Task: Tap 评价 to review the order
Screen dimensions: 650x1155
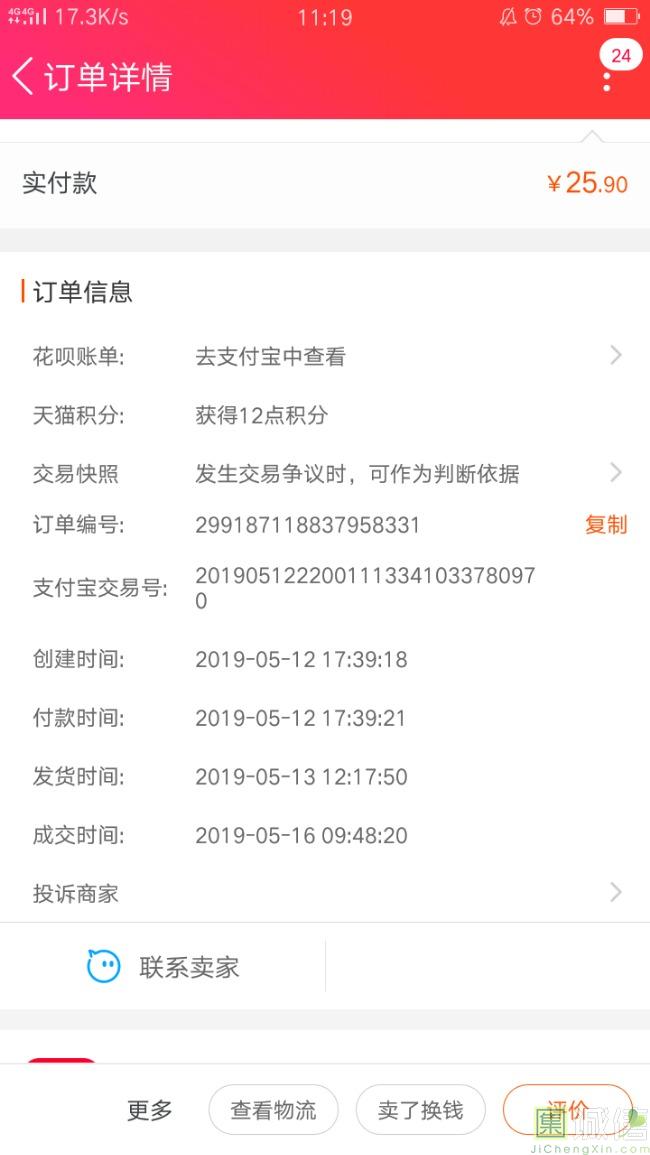Action: 567,1108
